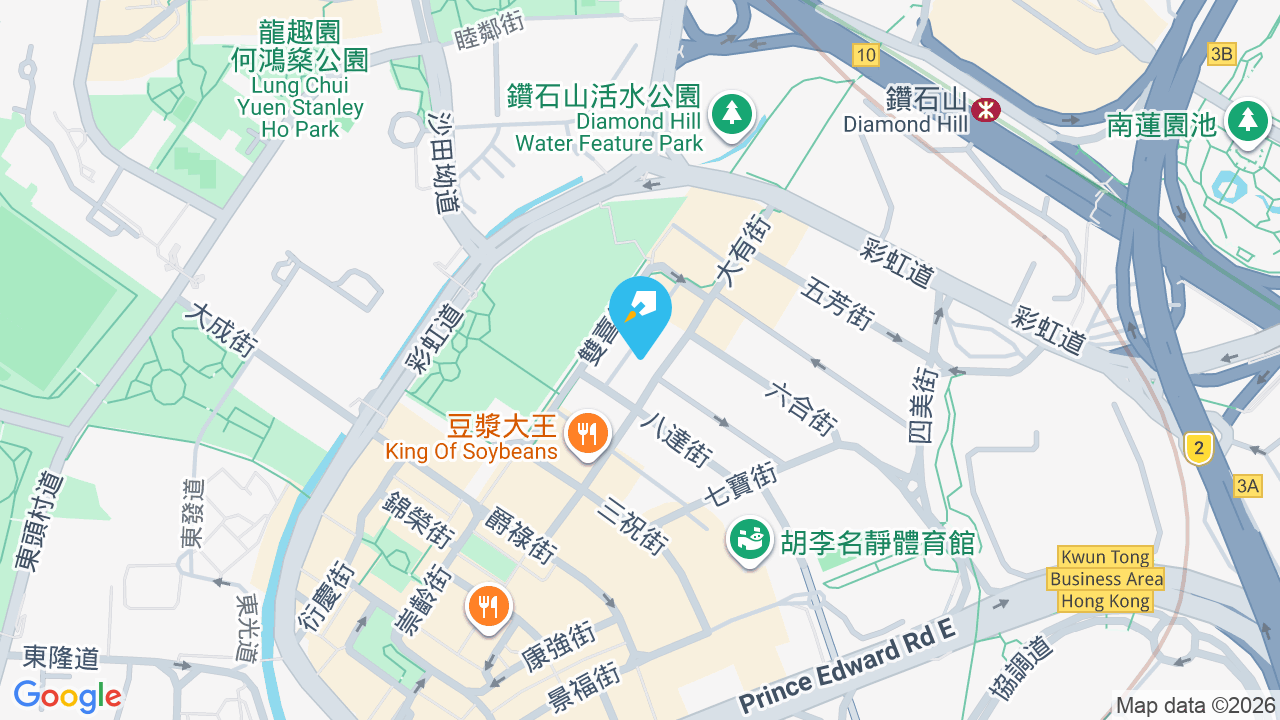The width and height of the screenshot is (1280, 720).
Task: Open King Of Soybeans restaurant pin
Action: [x=588, y=436]
